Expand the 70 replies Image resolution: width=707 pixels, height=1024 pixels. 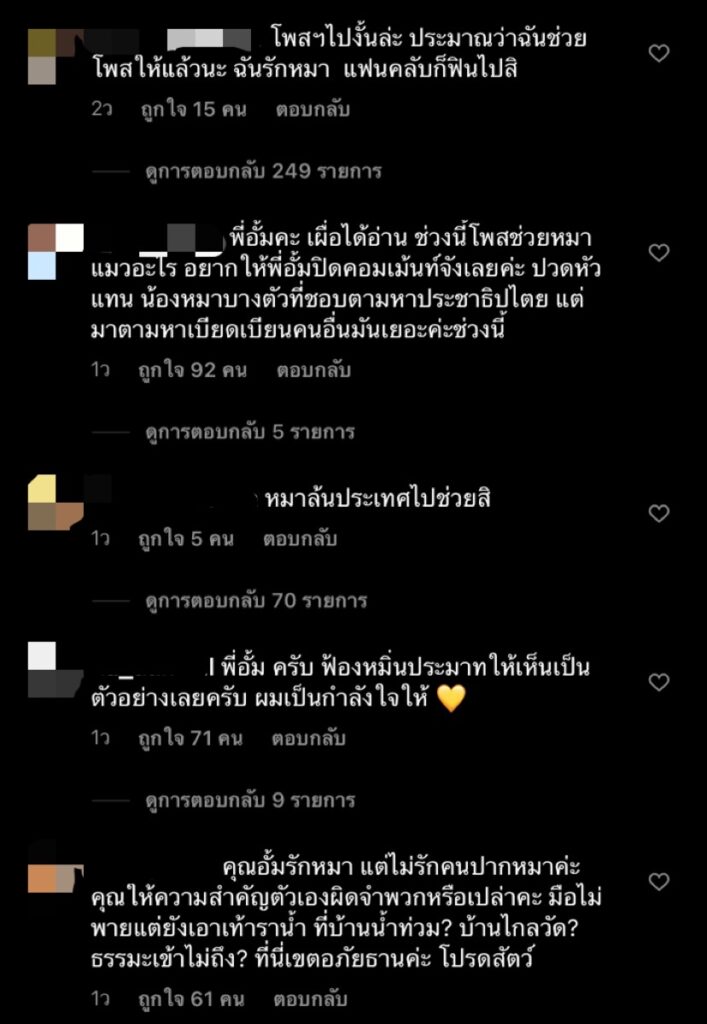[256, 601]
